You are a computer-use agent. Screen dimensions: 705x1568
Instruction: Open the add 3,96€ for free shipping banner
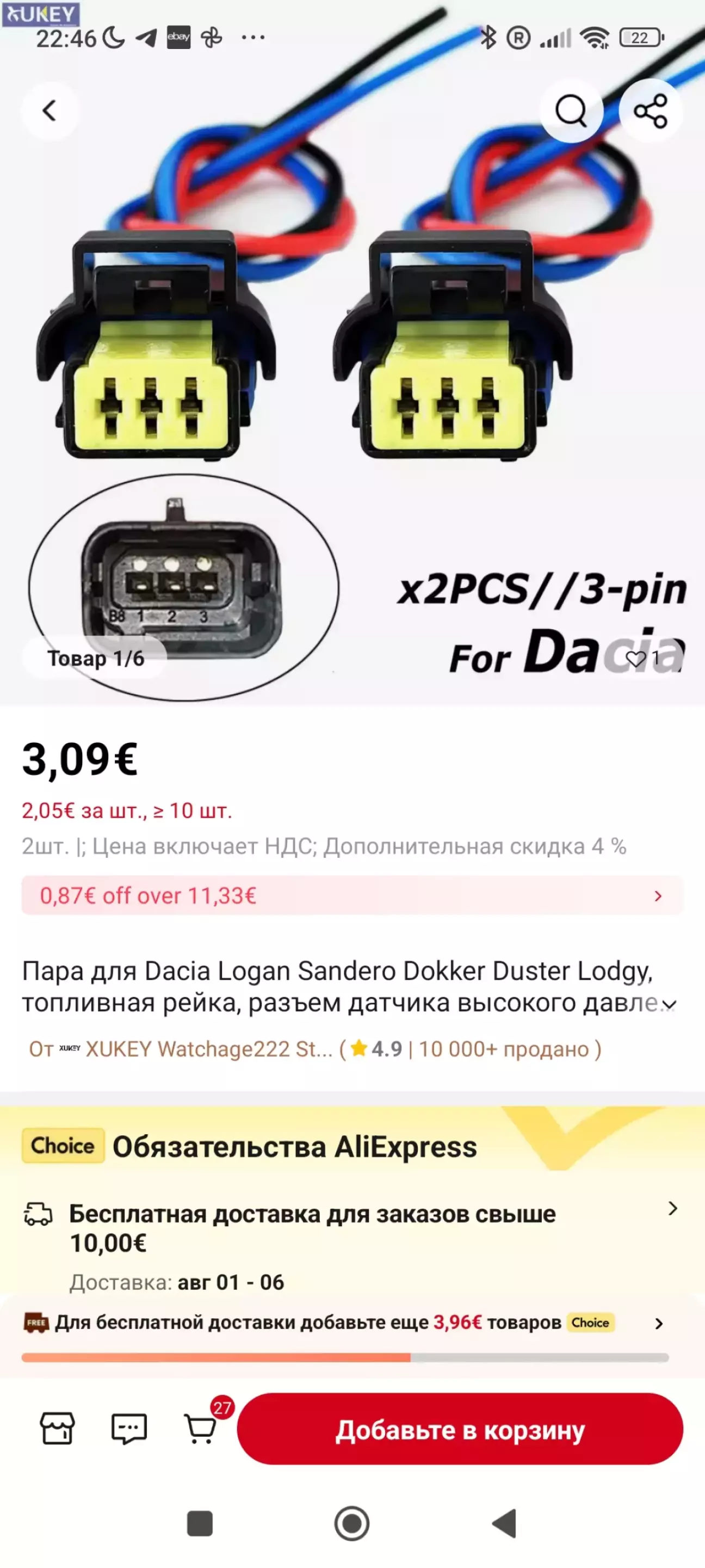(x=352, y=1323)
